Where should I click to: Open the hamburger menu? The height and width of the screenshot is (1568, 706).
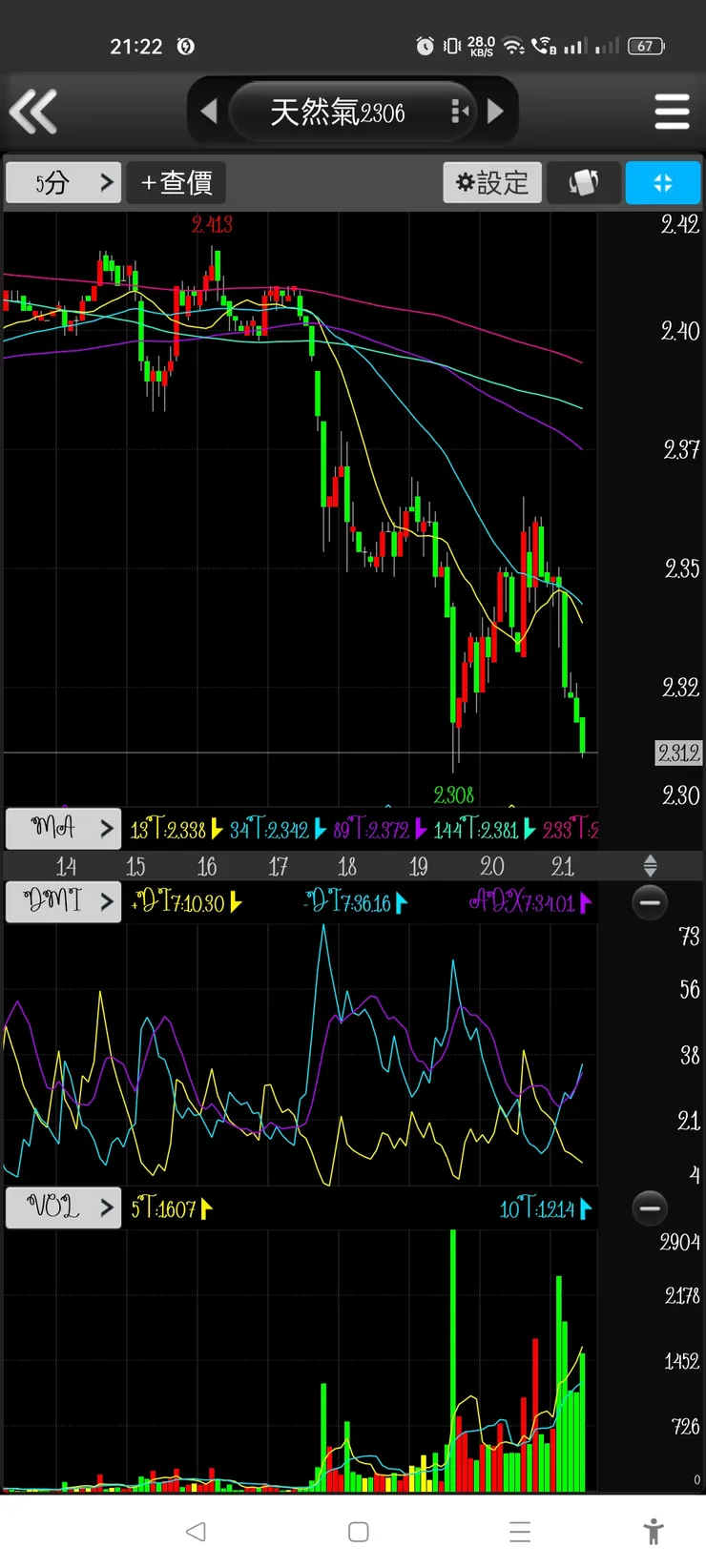[x=672, y=112]
